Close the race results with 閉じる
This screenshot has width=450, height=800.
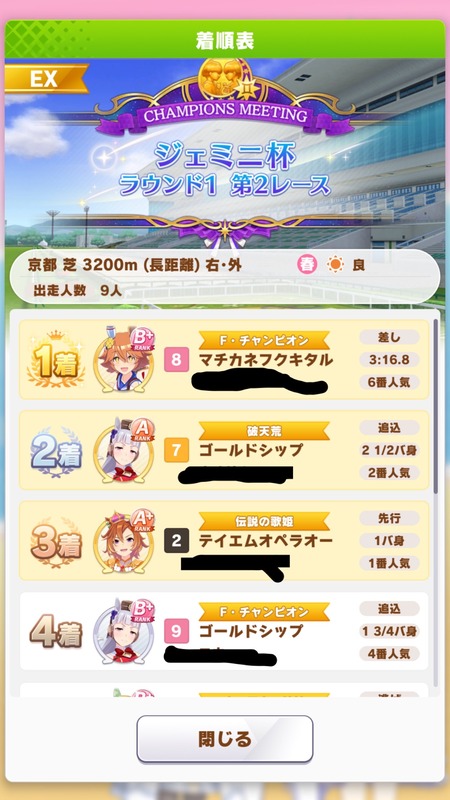(224, 739)
